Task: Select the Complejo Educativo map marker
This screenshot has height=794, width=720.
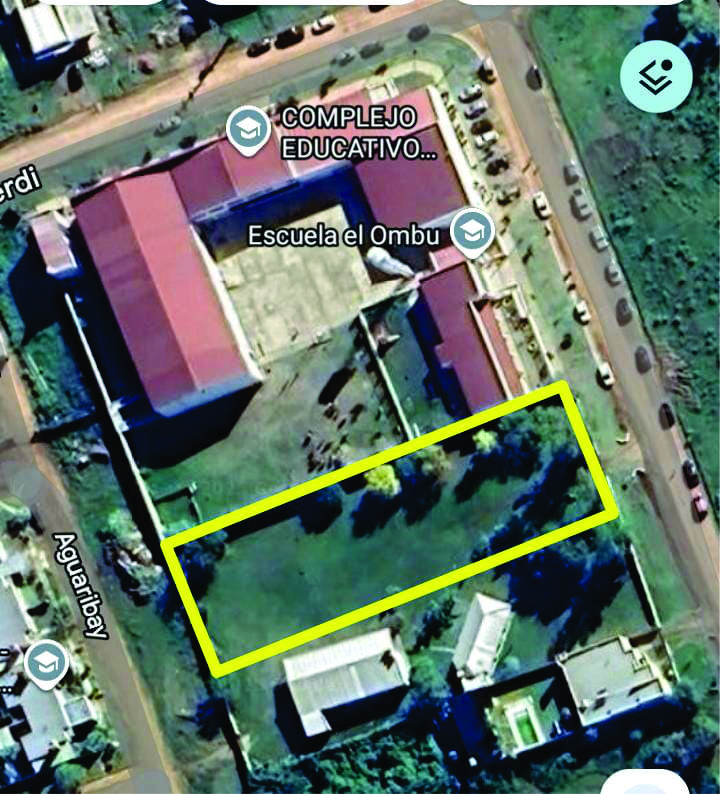Action: (x=246, y=130)
